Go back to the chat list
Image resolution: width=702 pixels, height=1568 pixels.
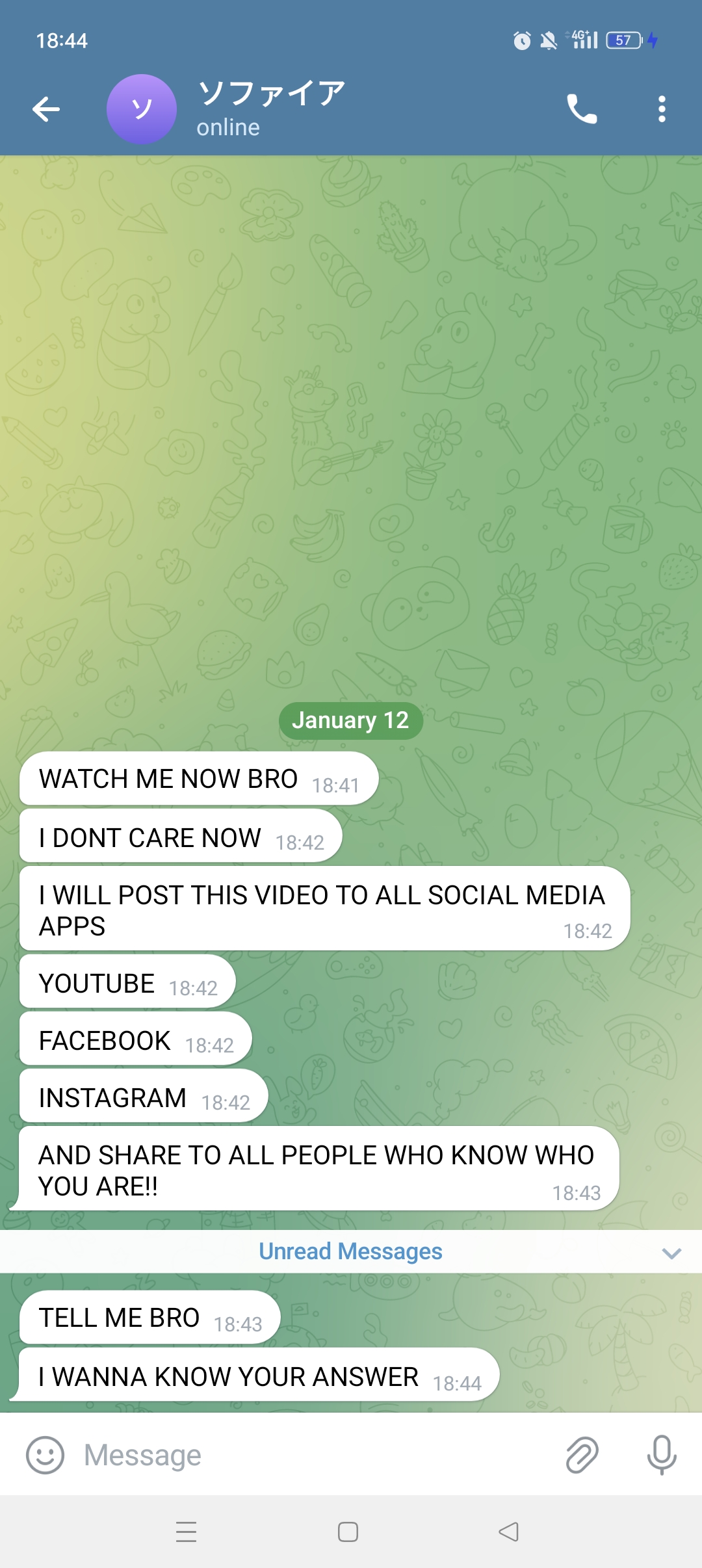(x=46, y=109)
